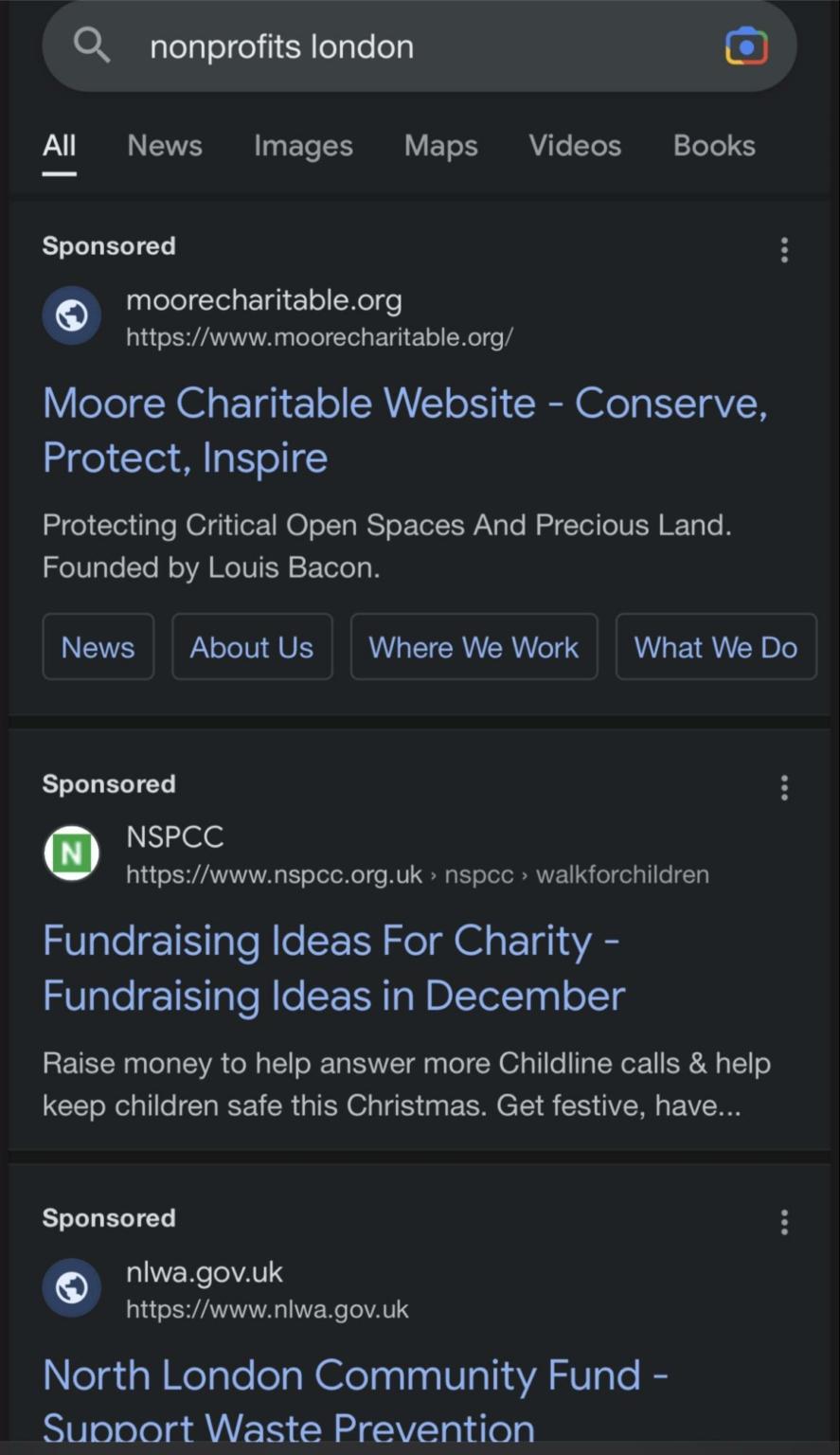Screen dimensions: 840x1455
Task: Open overflow menu for nlwa.gov.uk ad
Action: click(x=784, y=1222)
